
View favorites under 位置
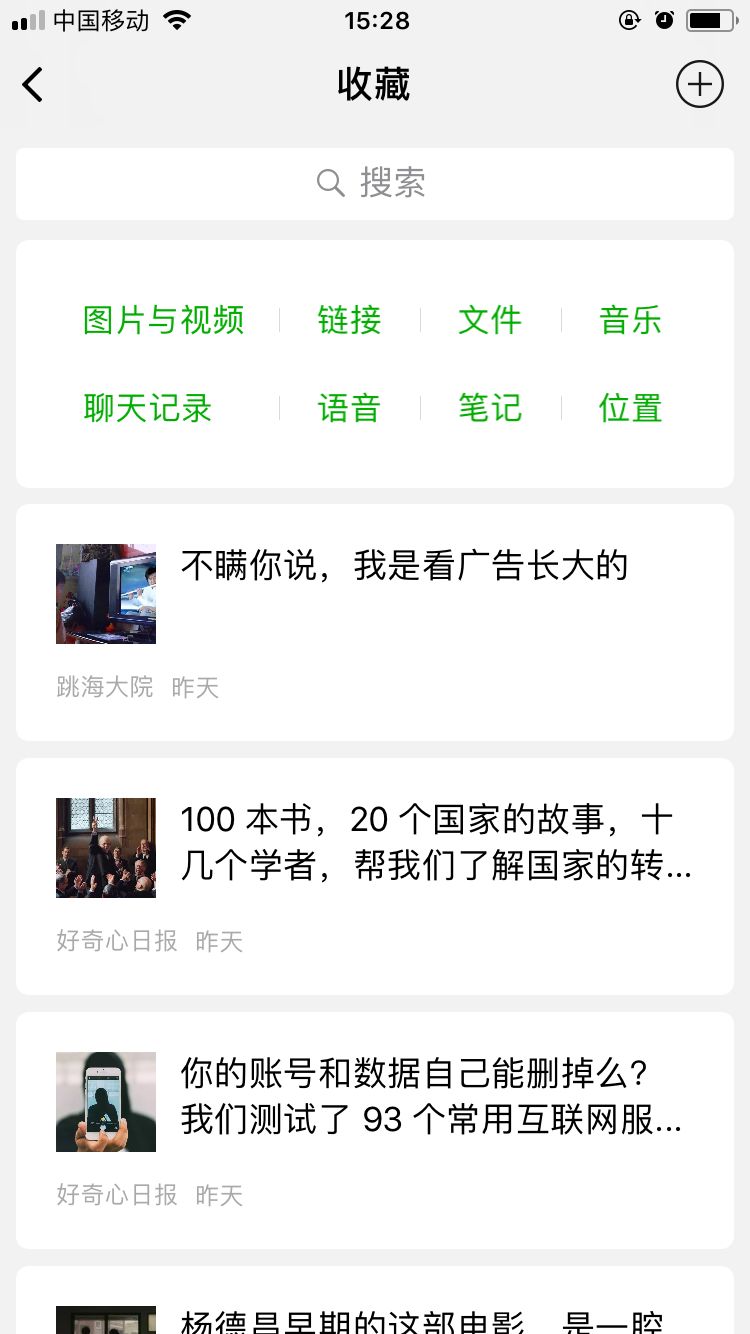pyautogui.click(x=630, y=408)
